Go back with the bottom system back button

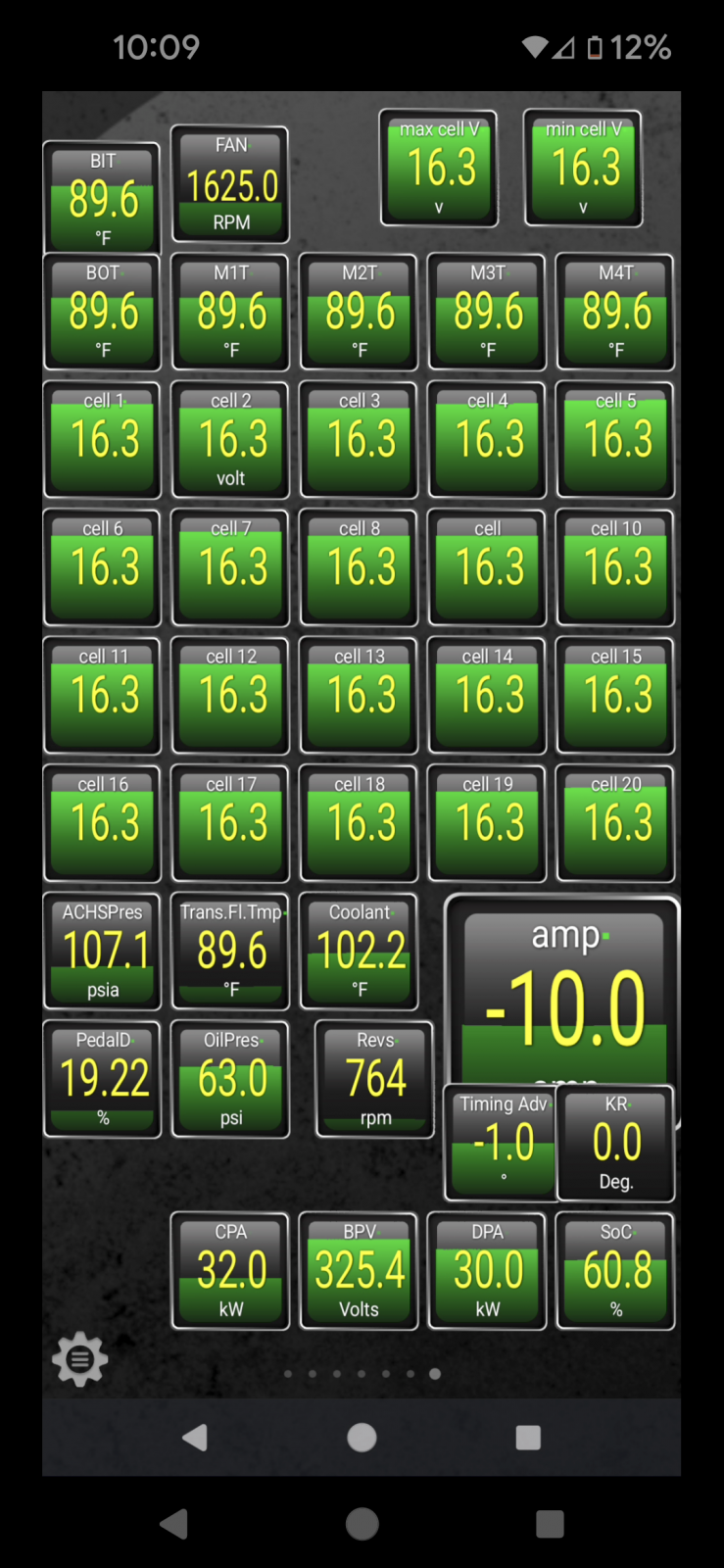[174, 1524]
